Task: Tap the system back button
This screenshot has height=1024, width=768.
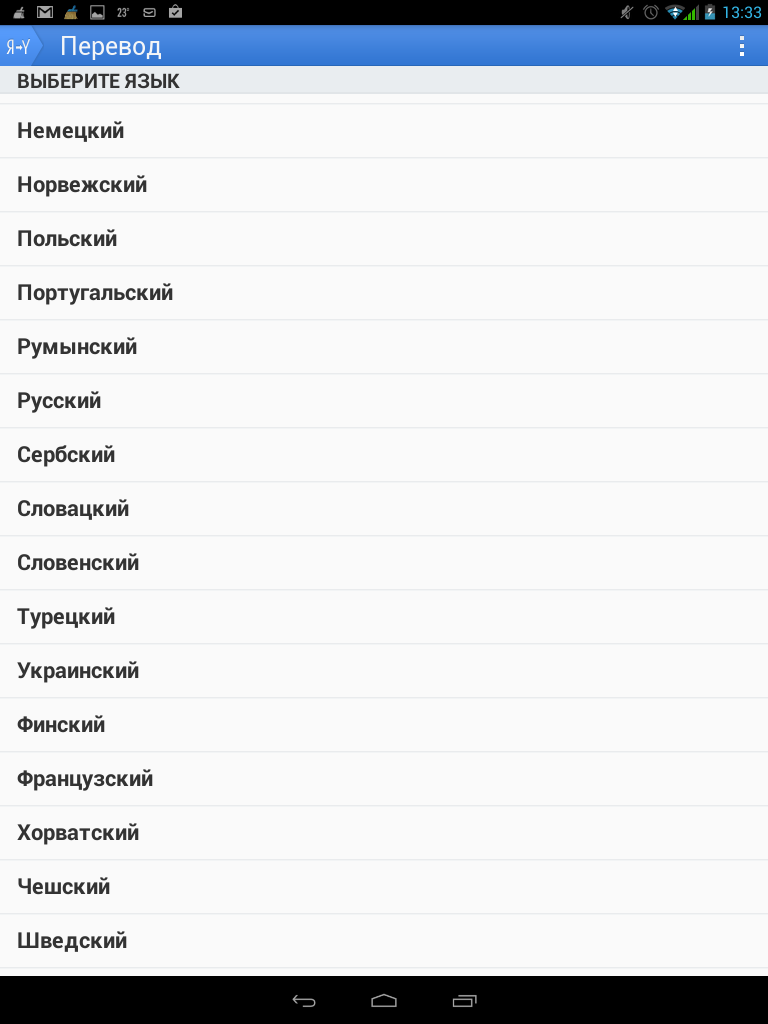Action: click(304, 1000)
